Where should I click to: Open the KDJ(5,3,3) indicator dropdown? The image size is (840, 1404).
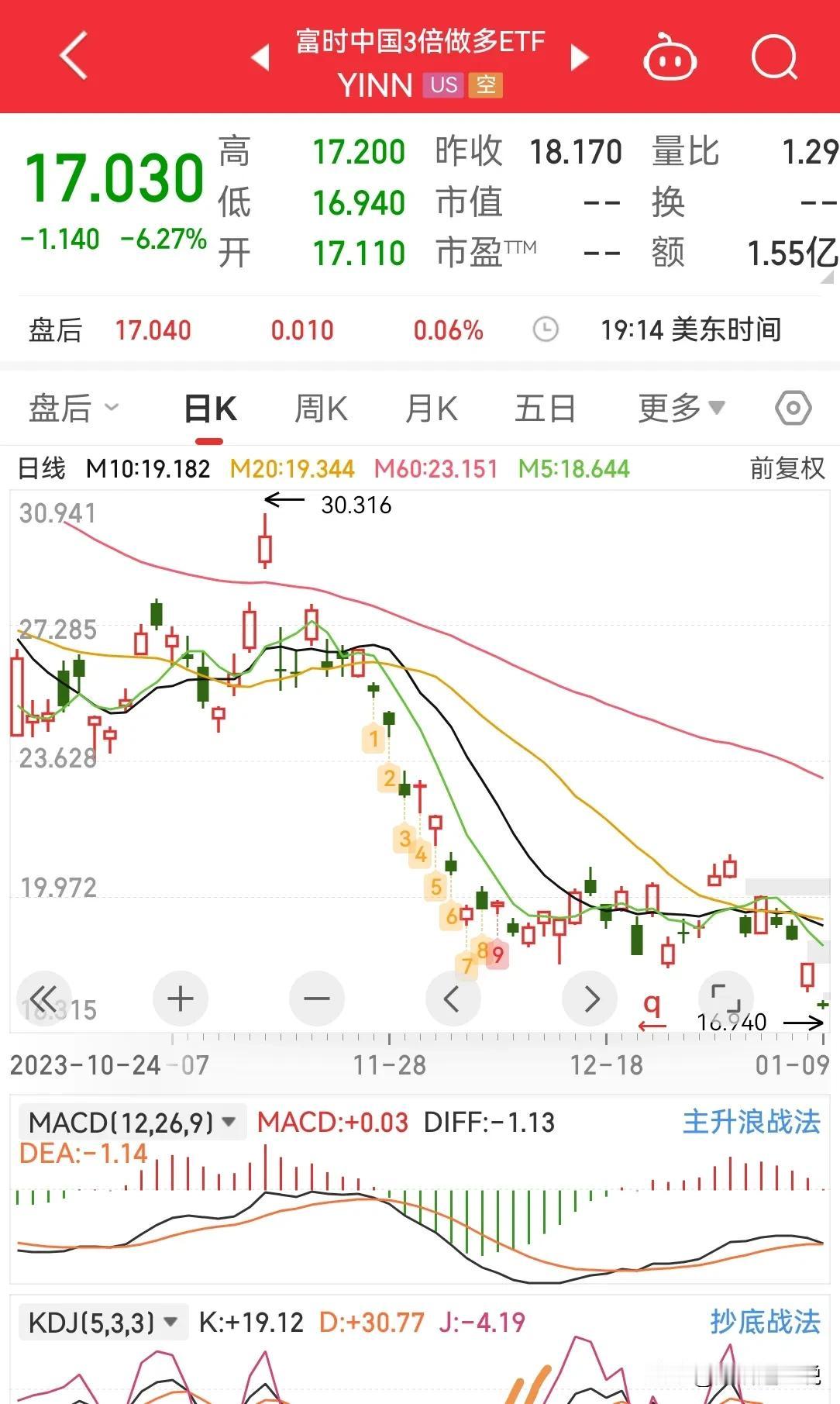(x=103, y=1322)
